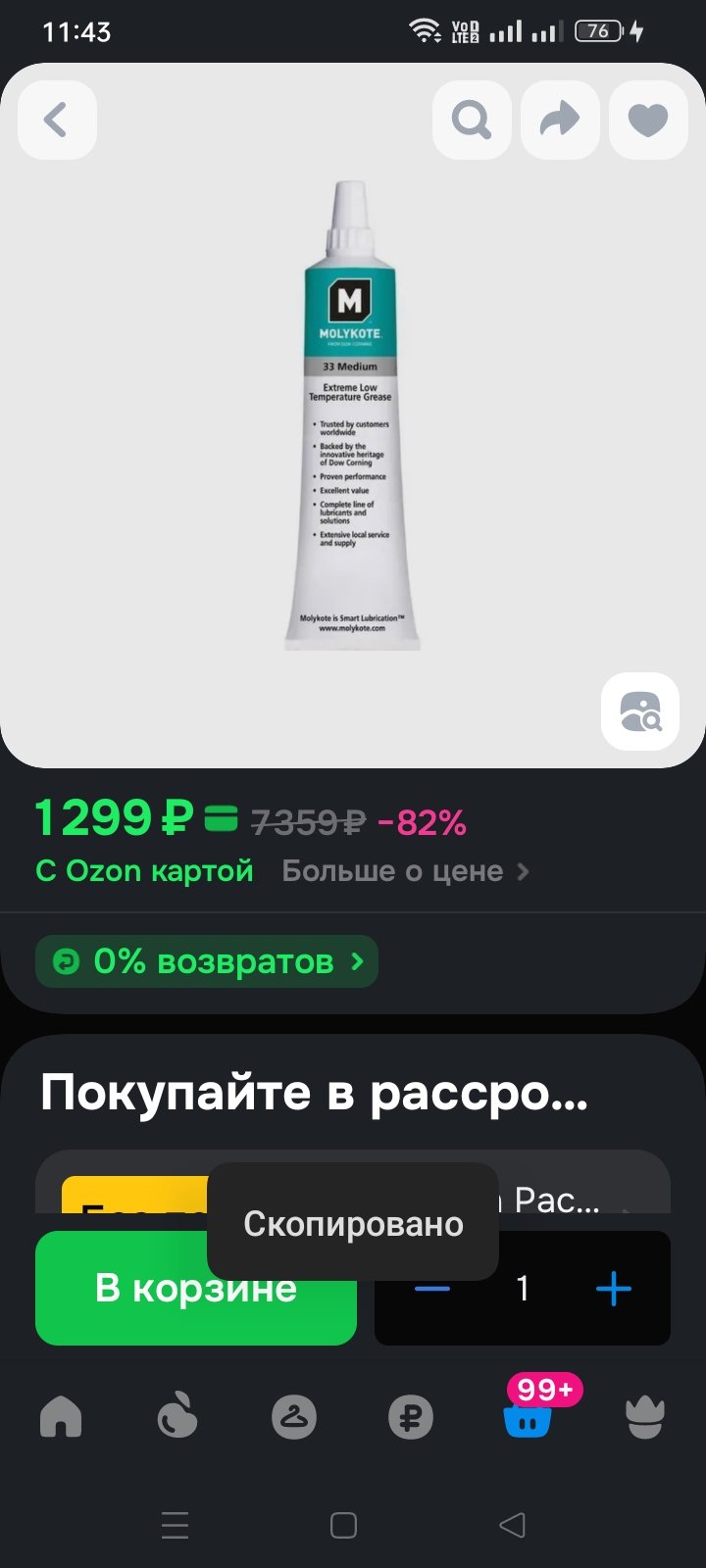Open the profile tab

tap(645, 1417)
